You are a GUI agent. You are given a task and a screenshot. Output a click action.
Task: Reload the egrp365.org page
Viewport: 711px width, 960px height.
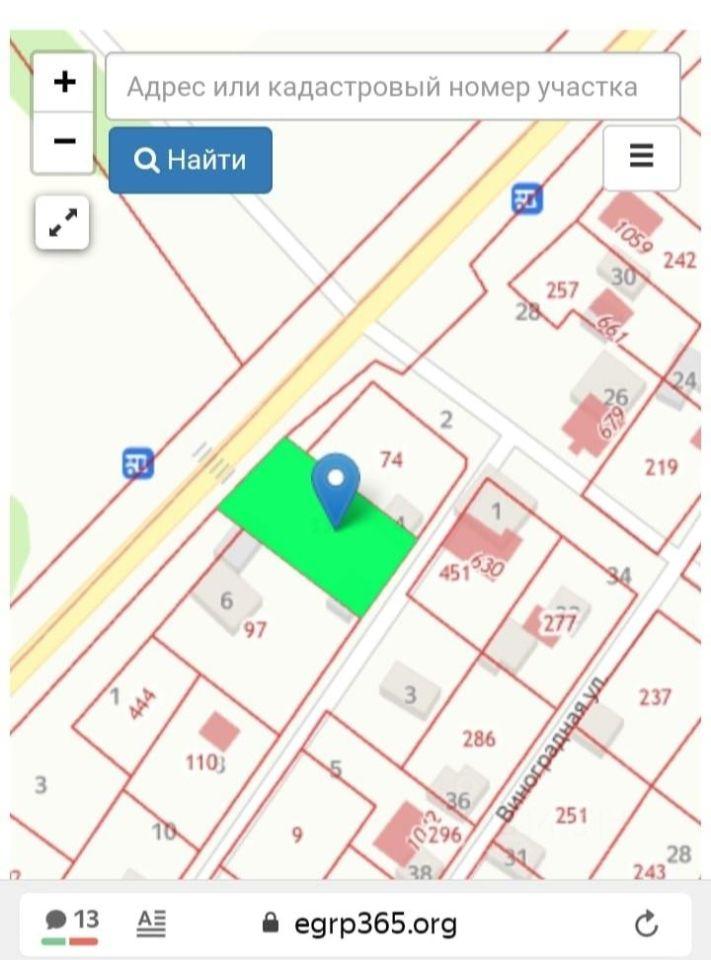point(647,923)
